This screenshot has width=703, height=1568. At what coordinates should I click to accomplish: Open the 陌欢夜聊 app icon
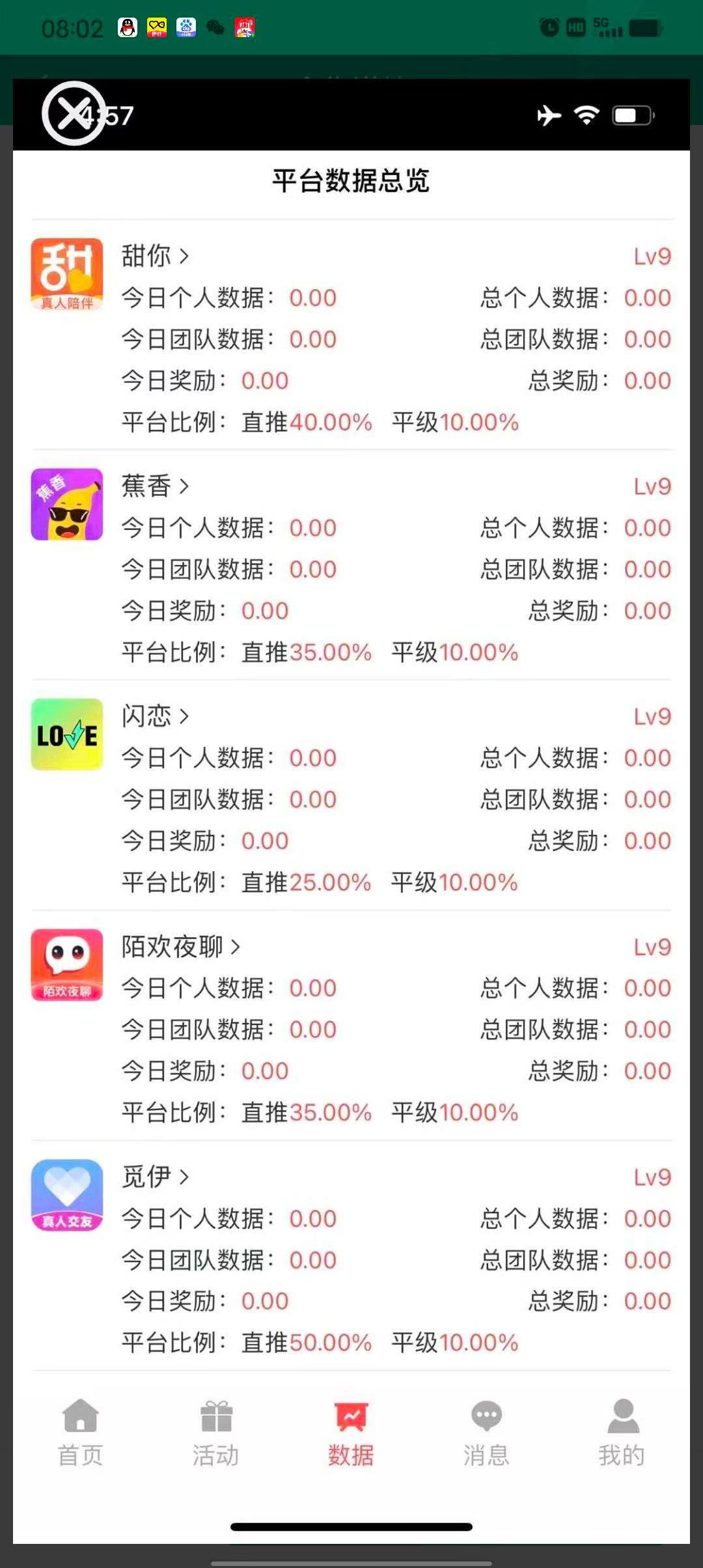66,965
